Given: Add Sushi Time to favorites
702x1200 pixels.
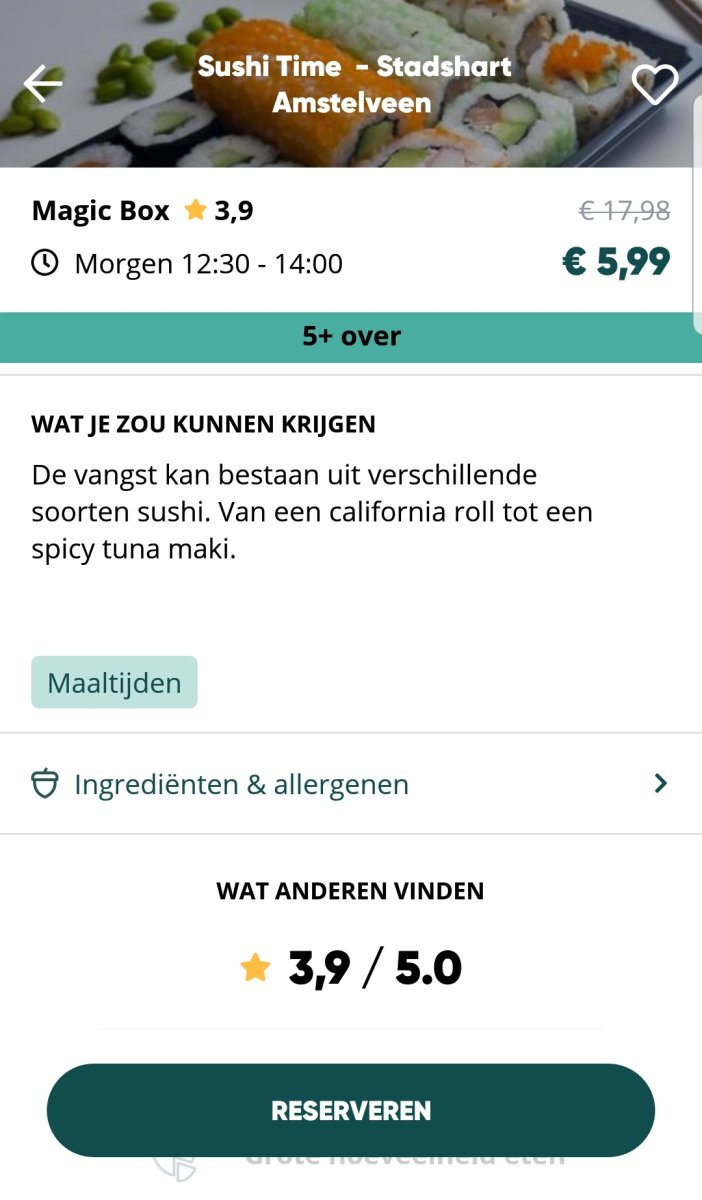Looking at the screenshot, I should [x=655, y=85].
